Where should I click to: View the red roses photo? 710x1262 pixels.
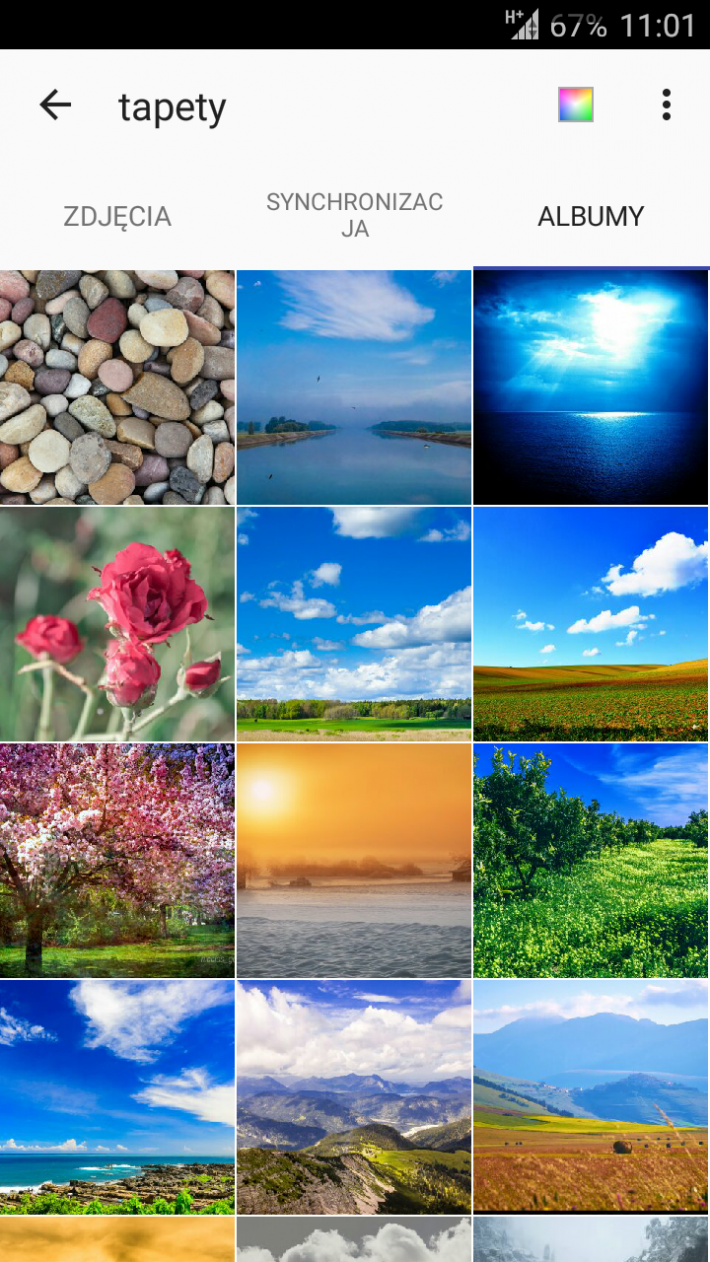point(117,623)
